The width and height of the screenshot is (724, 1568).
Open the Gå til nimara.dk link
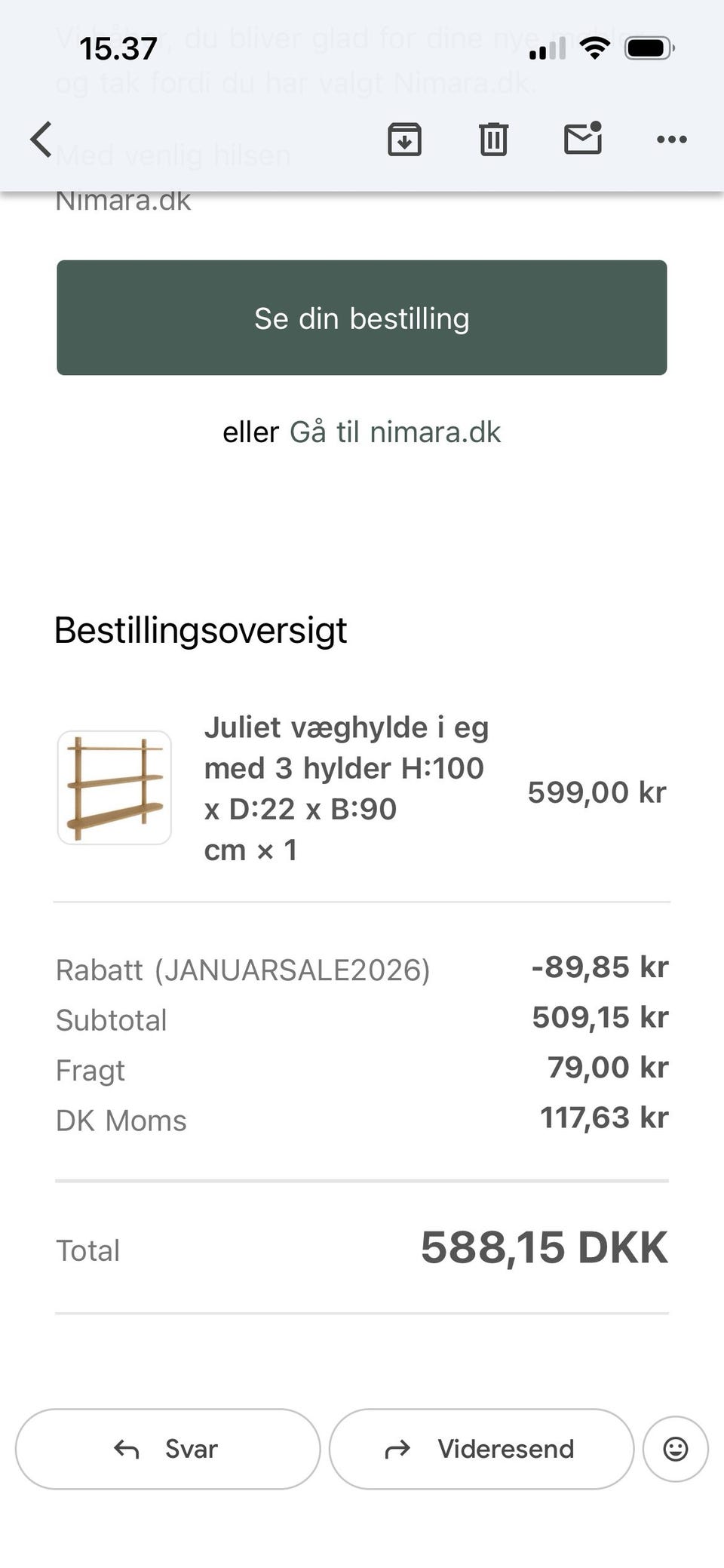click(395, 432)
